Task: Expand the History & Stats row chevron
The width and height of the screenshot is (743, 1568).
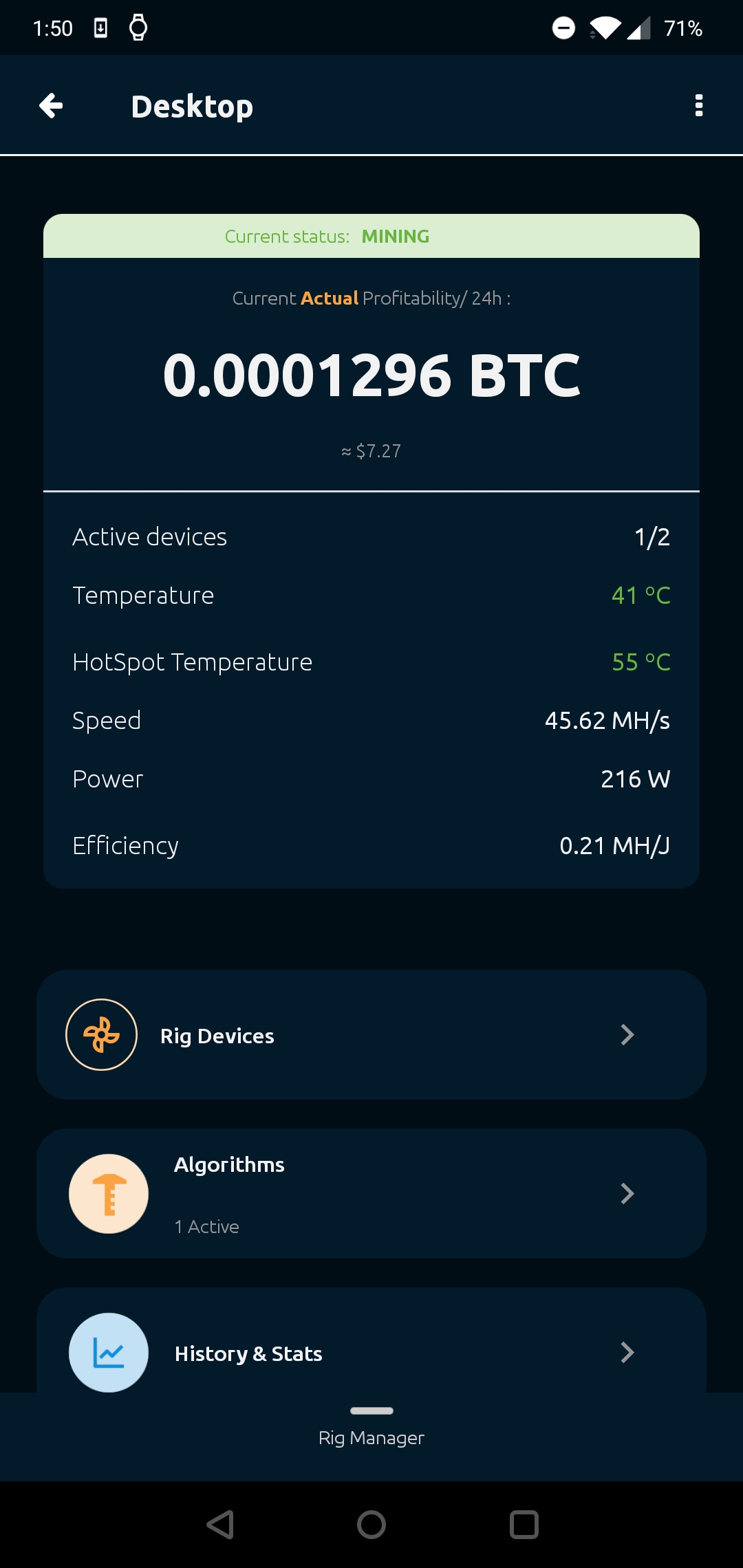Action: [627, 1352]
